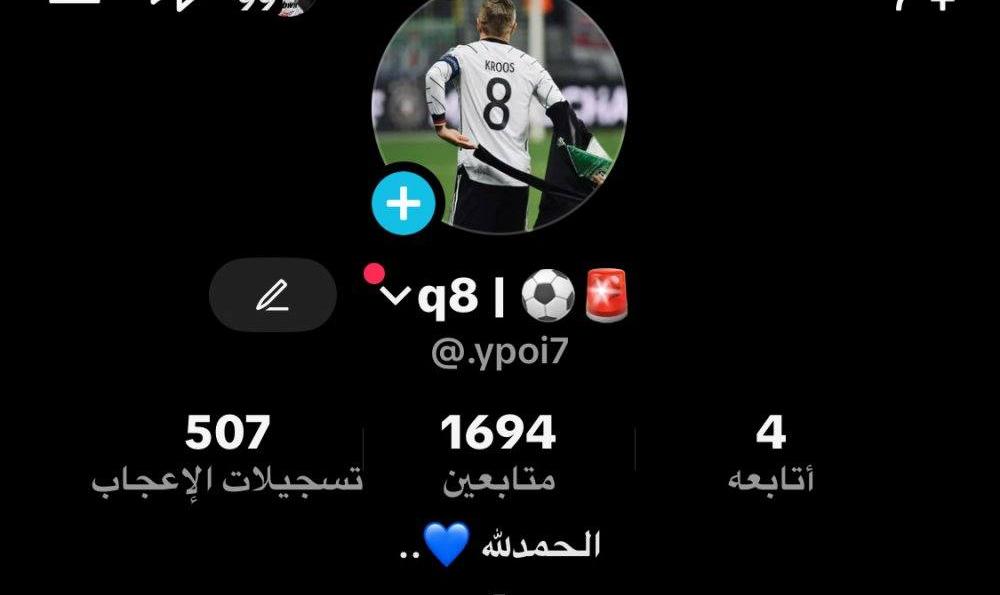This screenshot has height=595, width=1000.
Task: Expand the account switcher chevron
Action: coord(396,296)
